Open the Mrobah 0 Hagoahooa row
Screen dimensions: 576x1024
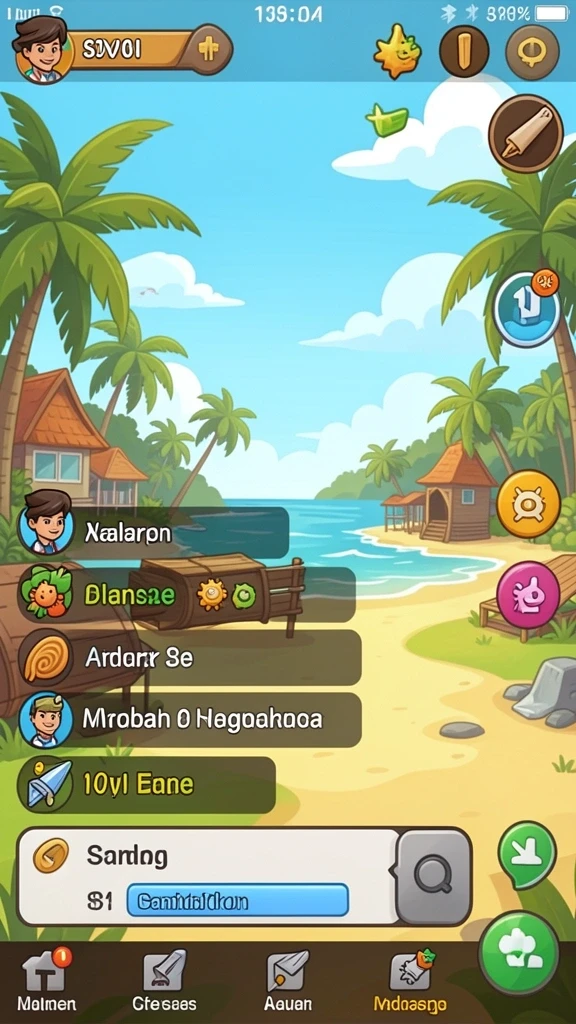pyautogui.click(x=189, y=720)
